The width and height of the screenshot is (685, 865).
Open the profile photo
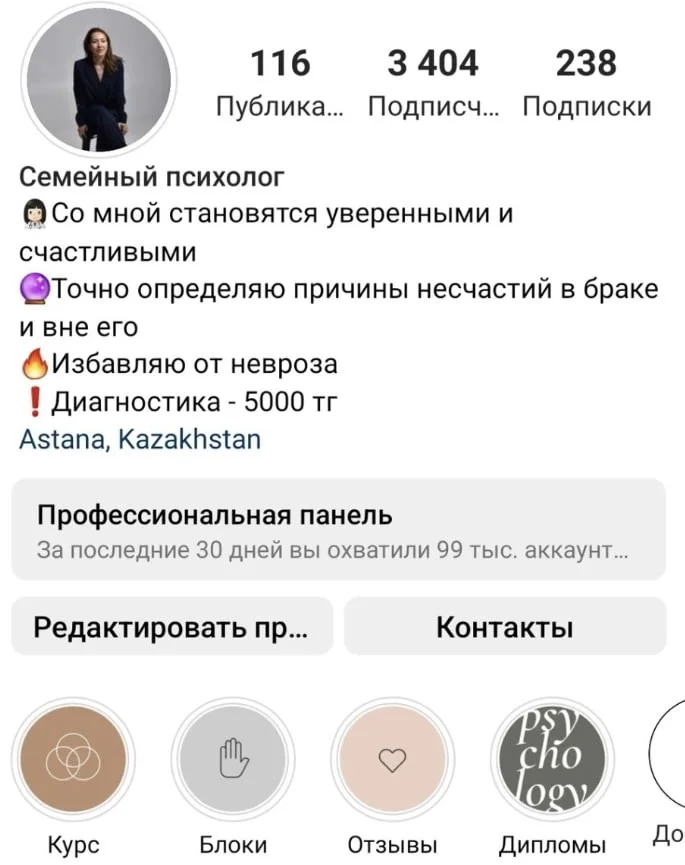tap(98, 81)
